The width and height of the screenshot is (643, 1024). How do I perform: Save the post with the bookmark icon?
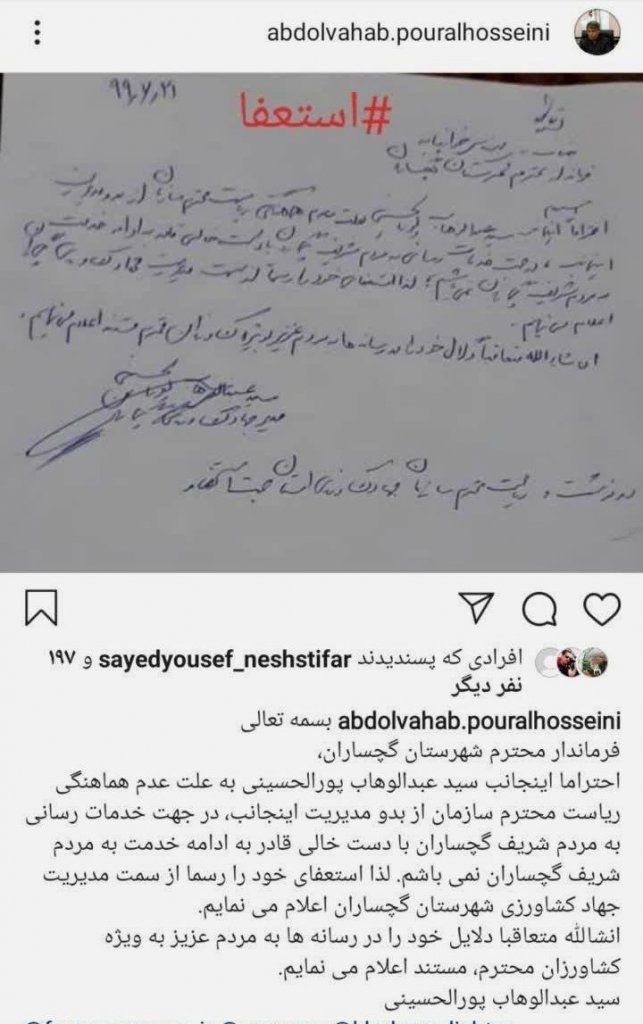pyautogui.click(x=41, y=608)
